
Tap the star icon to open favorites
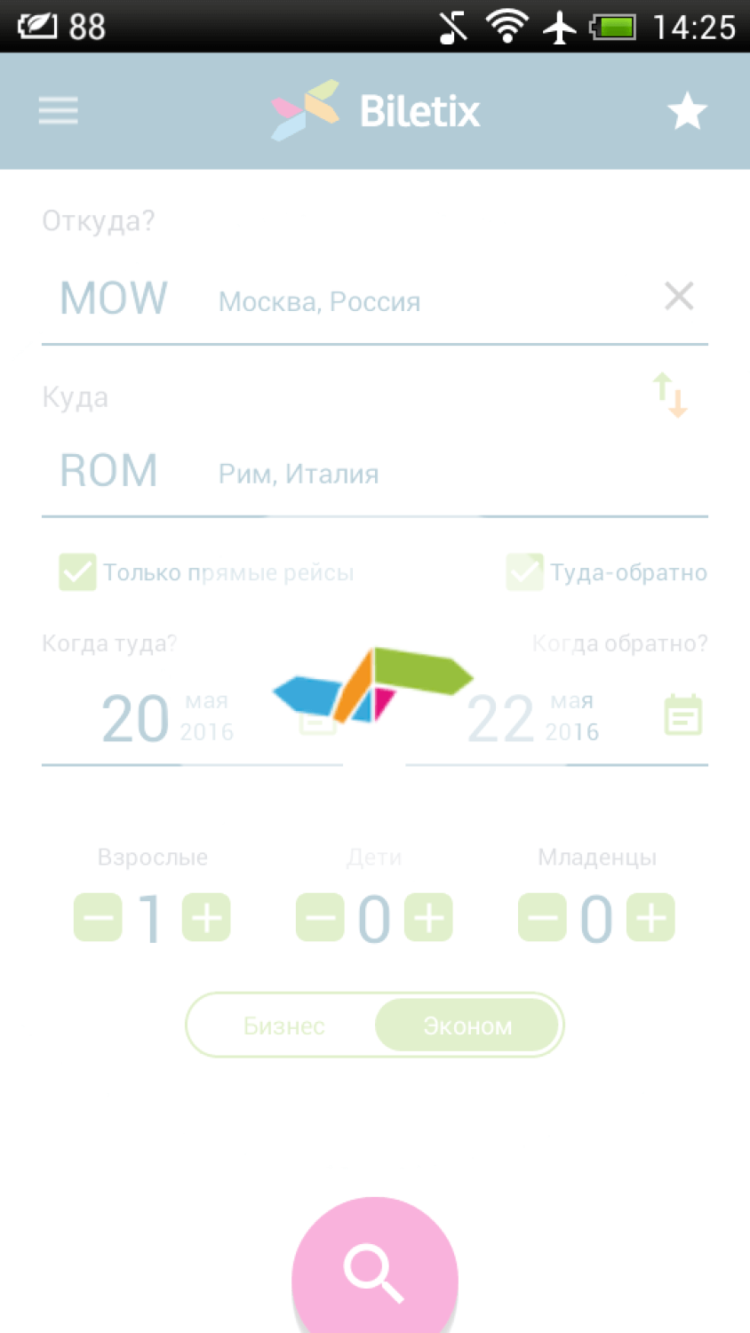[687, 110]
